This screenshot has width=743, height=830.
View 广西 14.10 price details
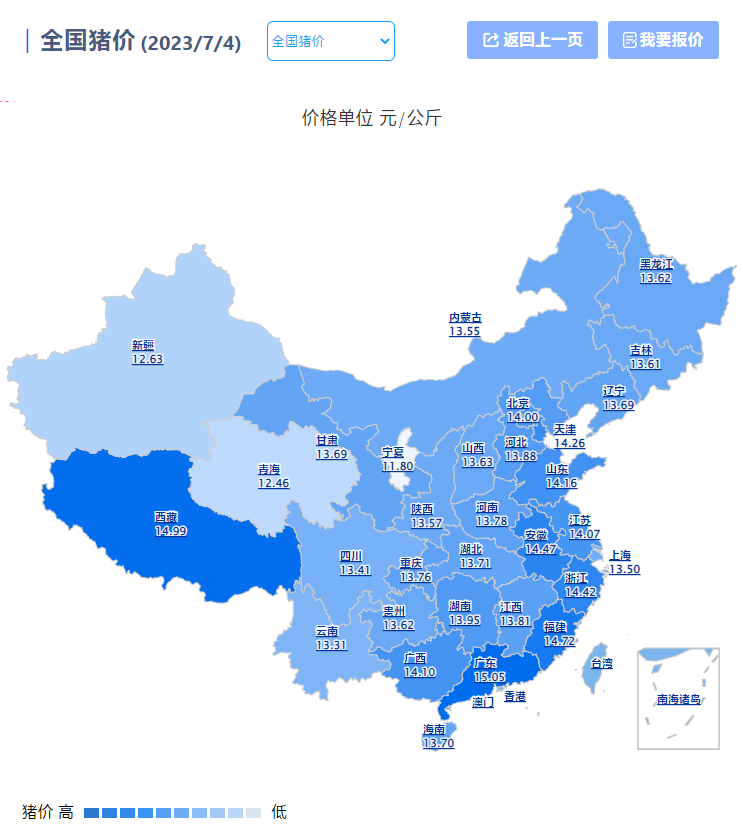tap(419, 665)
